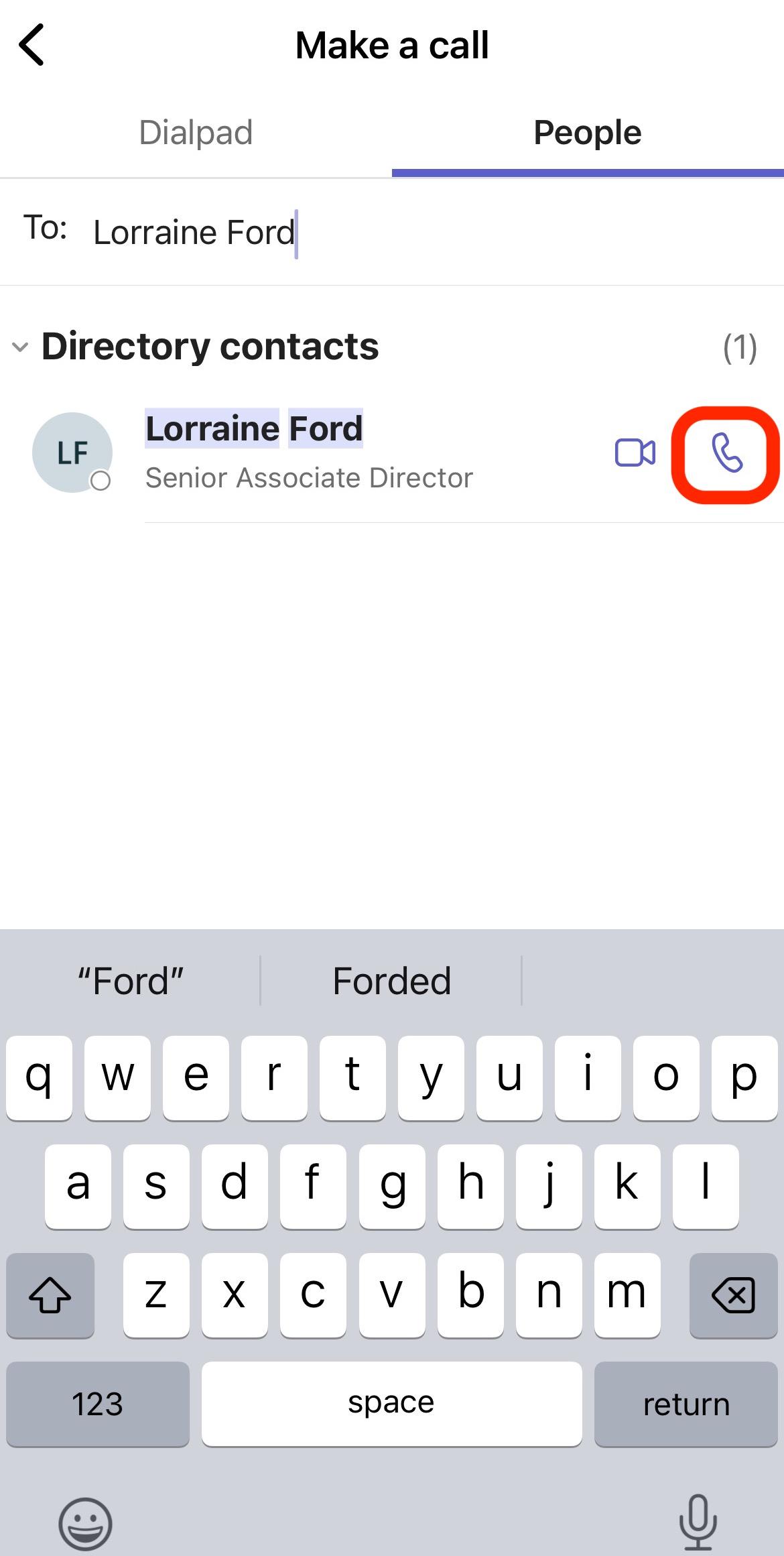Tap the keyboard return key
The image size is (784, 1556).
[686, 1404]
